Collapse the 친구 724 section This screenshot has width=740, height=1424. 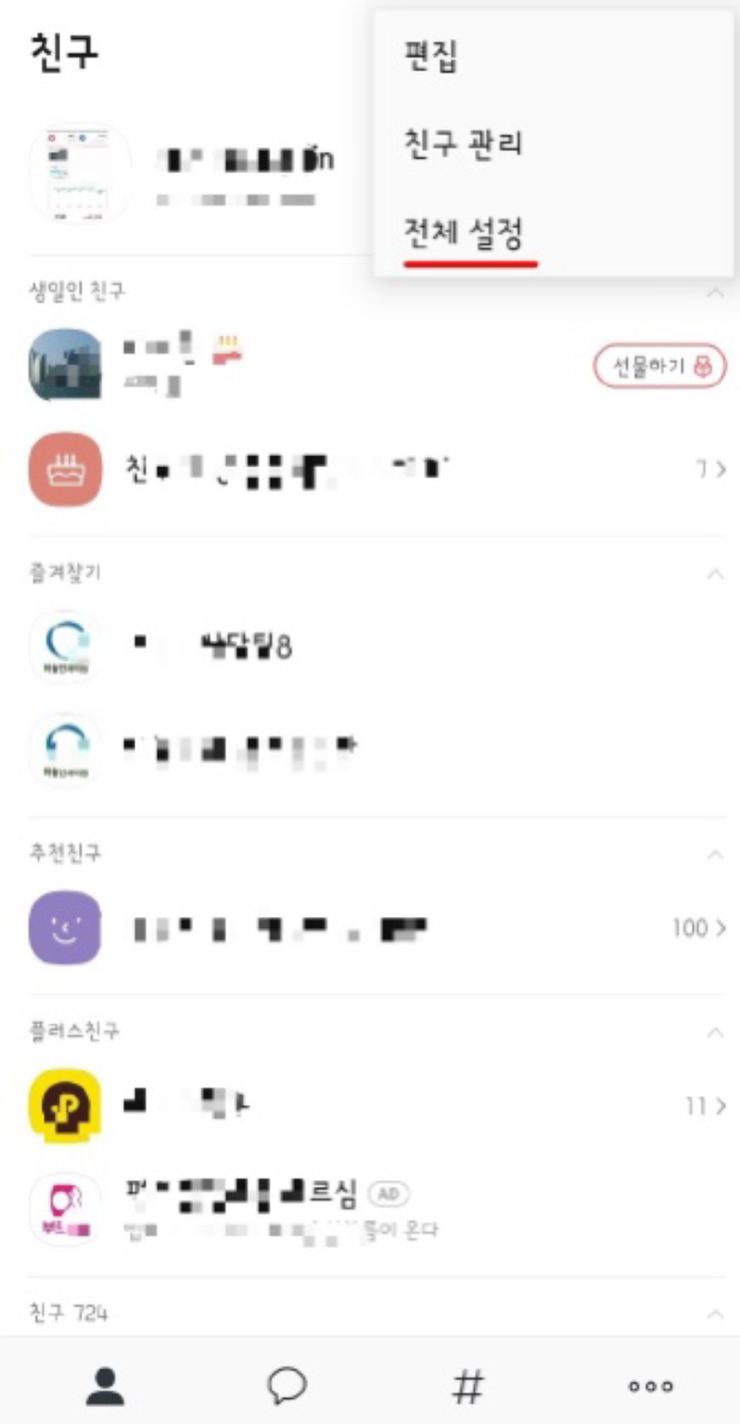(714, 1313)
